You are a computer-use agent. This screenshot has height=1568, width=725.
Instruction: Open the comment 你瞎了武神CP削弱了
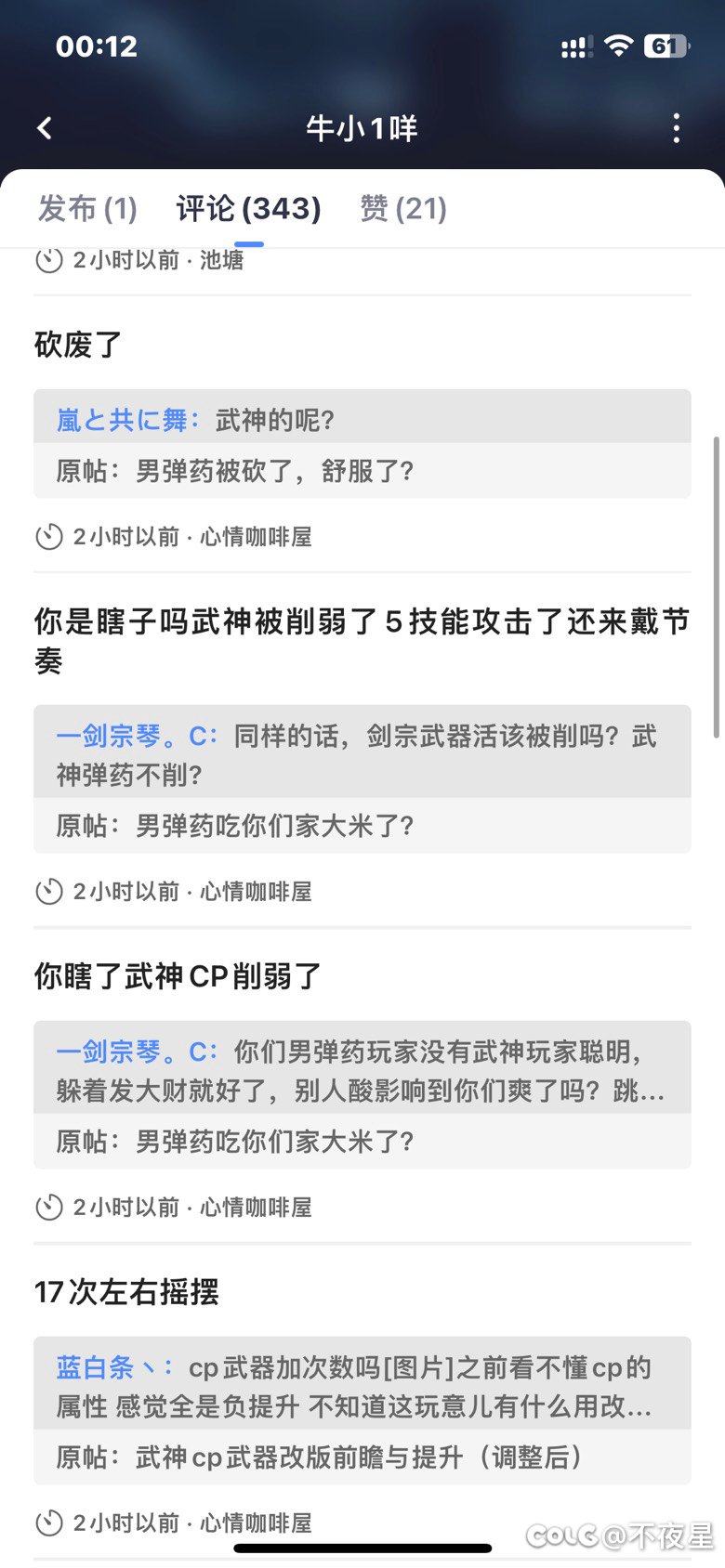(178, 976)
